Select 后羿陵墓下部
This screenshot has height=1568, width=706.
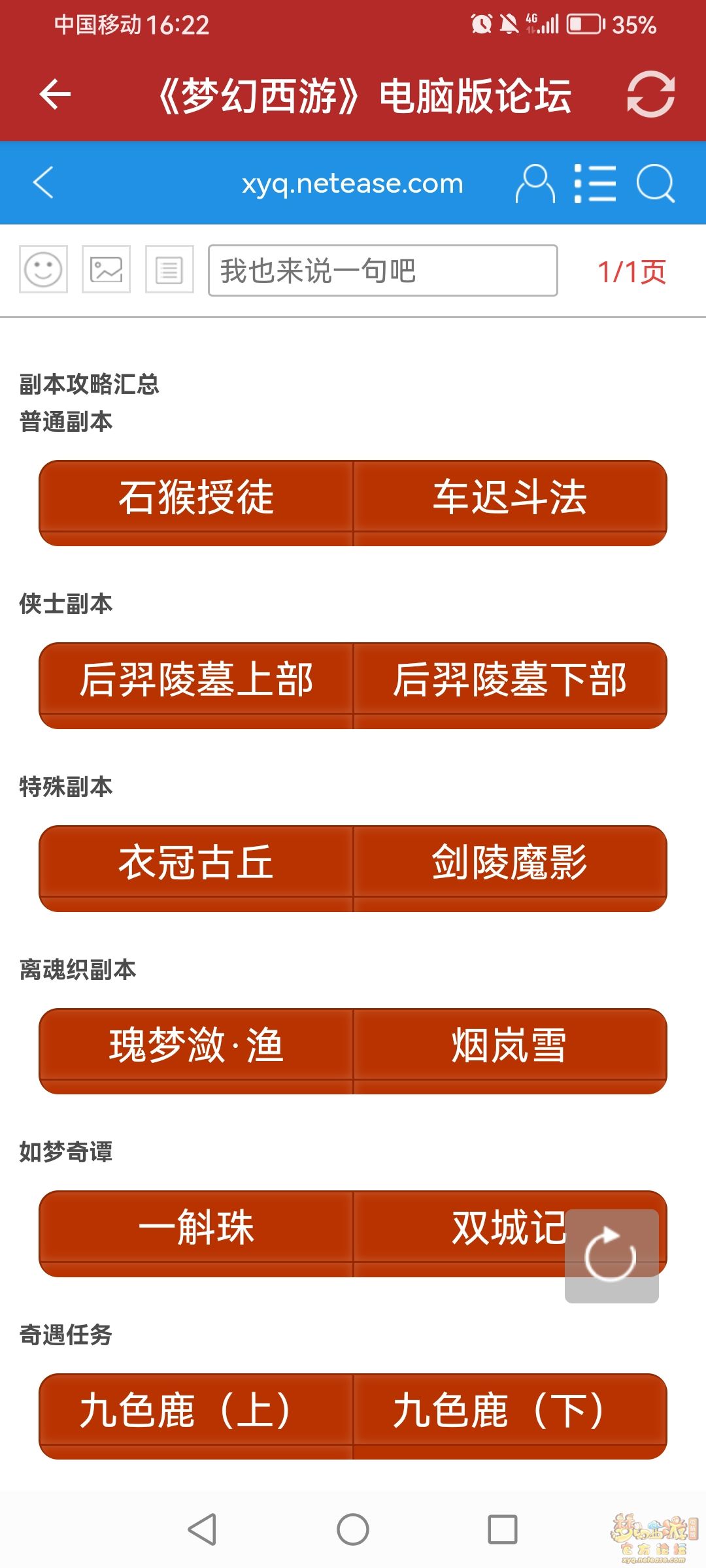[510, 685]
